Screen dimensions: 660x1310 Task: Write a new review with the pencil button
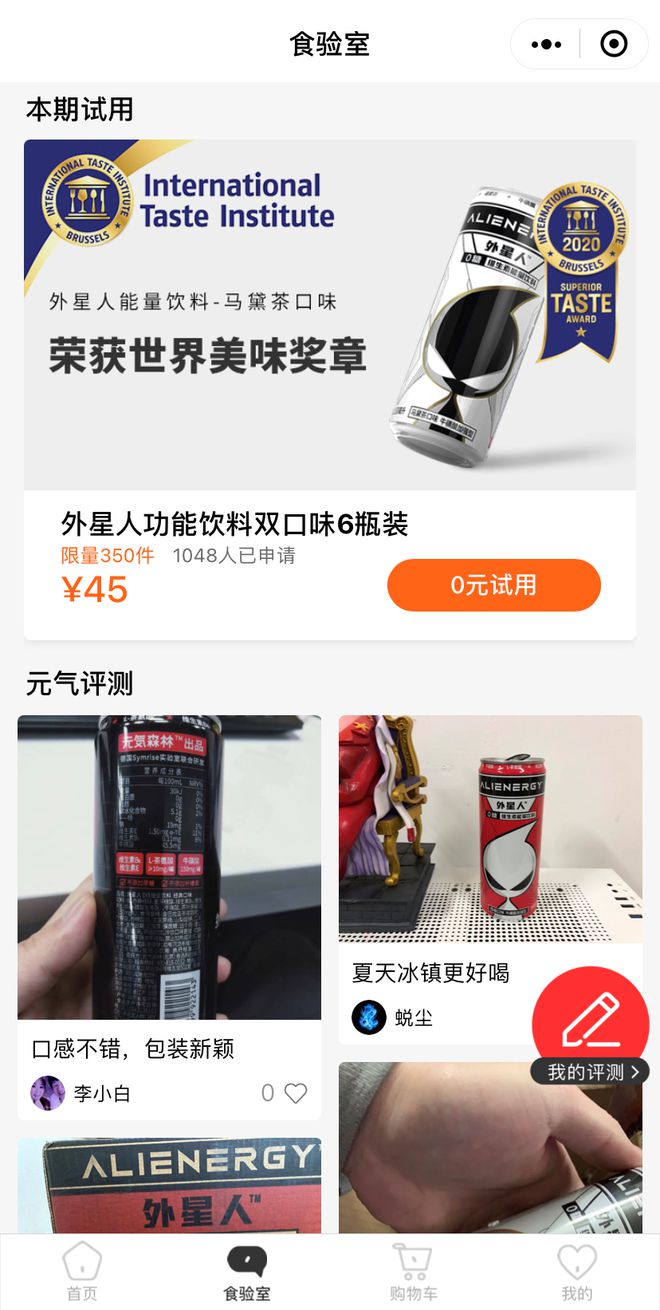[x=590, y=1021]
